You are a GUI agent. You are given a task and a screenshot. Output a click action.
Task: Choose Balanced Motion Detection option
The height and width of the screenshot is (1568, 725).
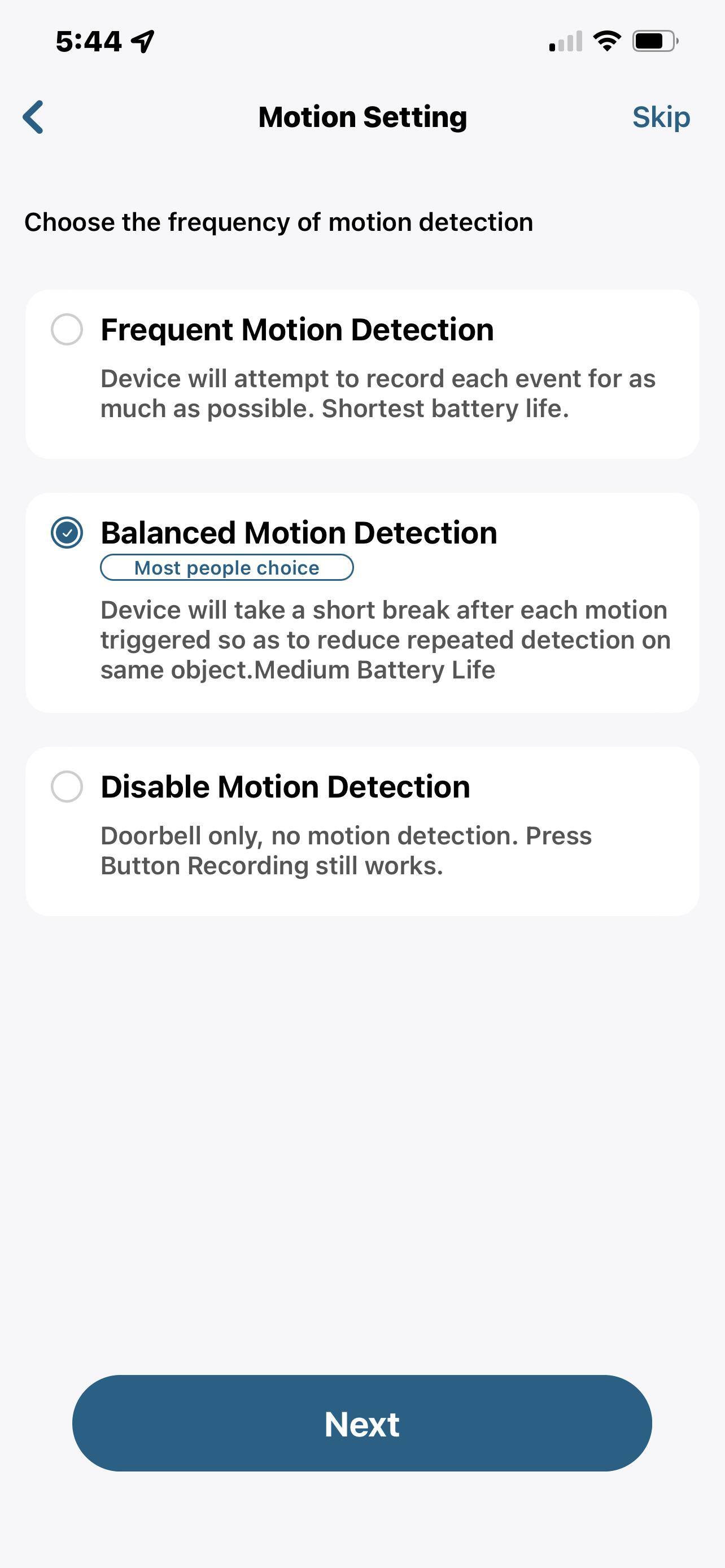tap(67, 533)
